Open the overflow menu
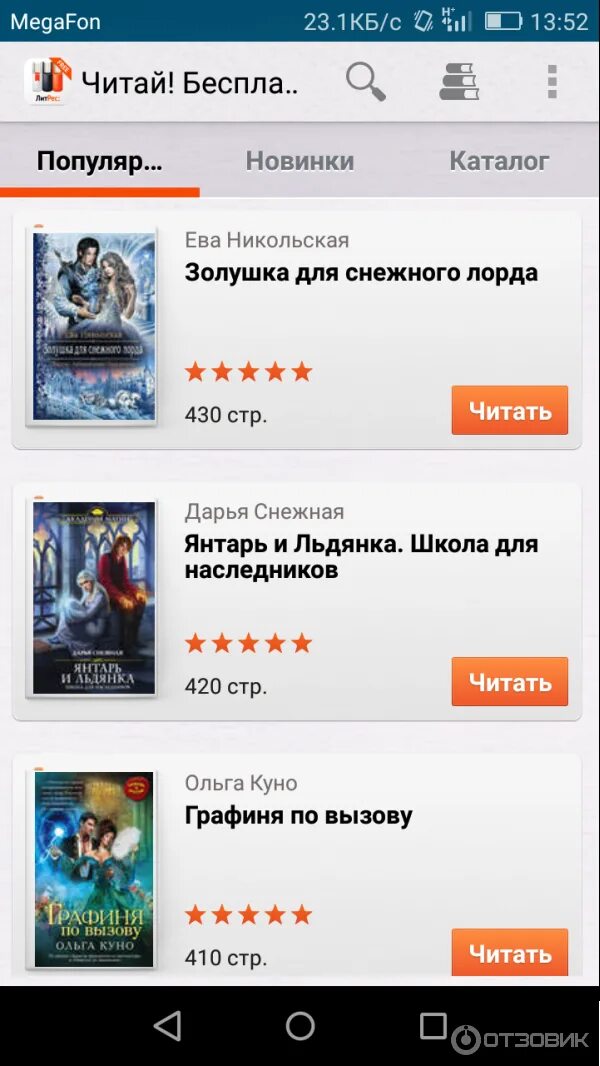The height and width of the screenshot is (1066, 600). [551, 82]
